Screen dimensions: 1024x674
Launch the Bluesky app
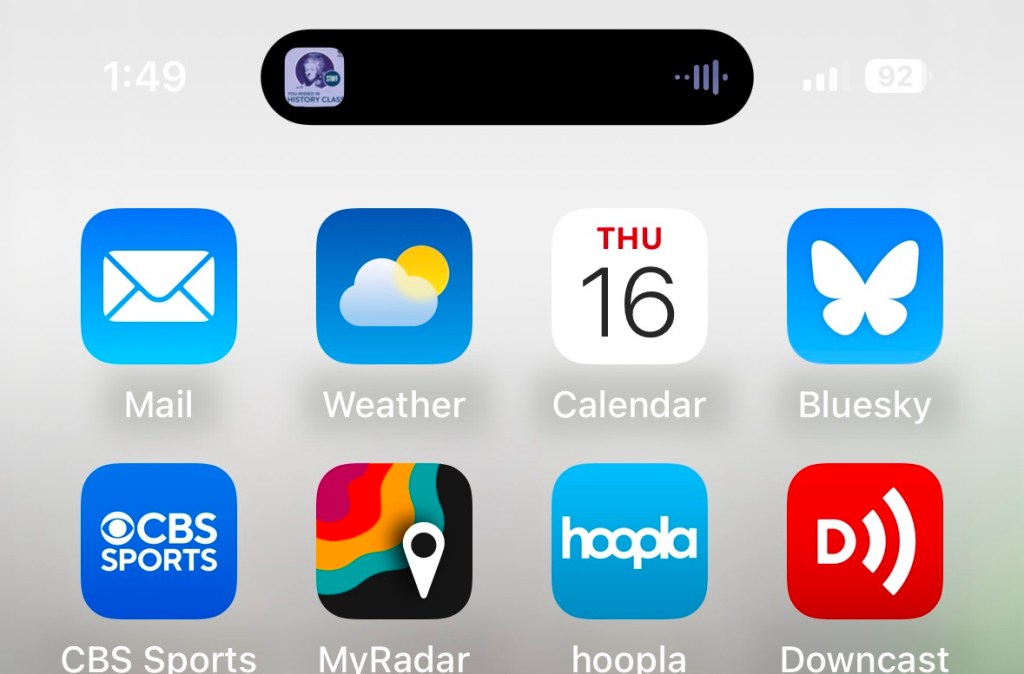point(864,286)
